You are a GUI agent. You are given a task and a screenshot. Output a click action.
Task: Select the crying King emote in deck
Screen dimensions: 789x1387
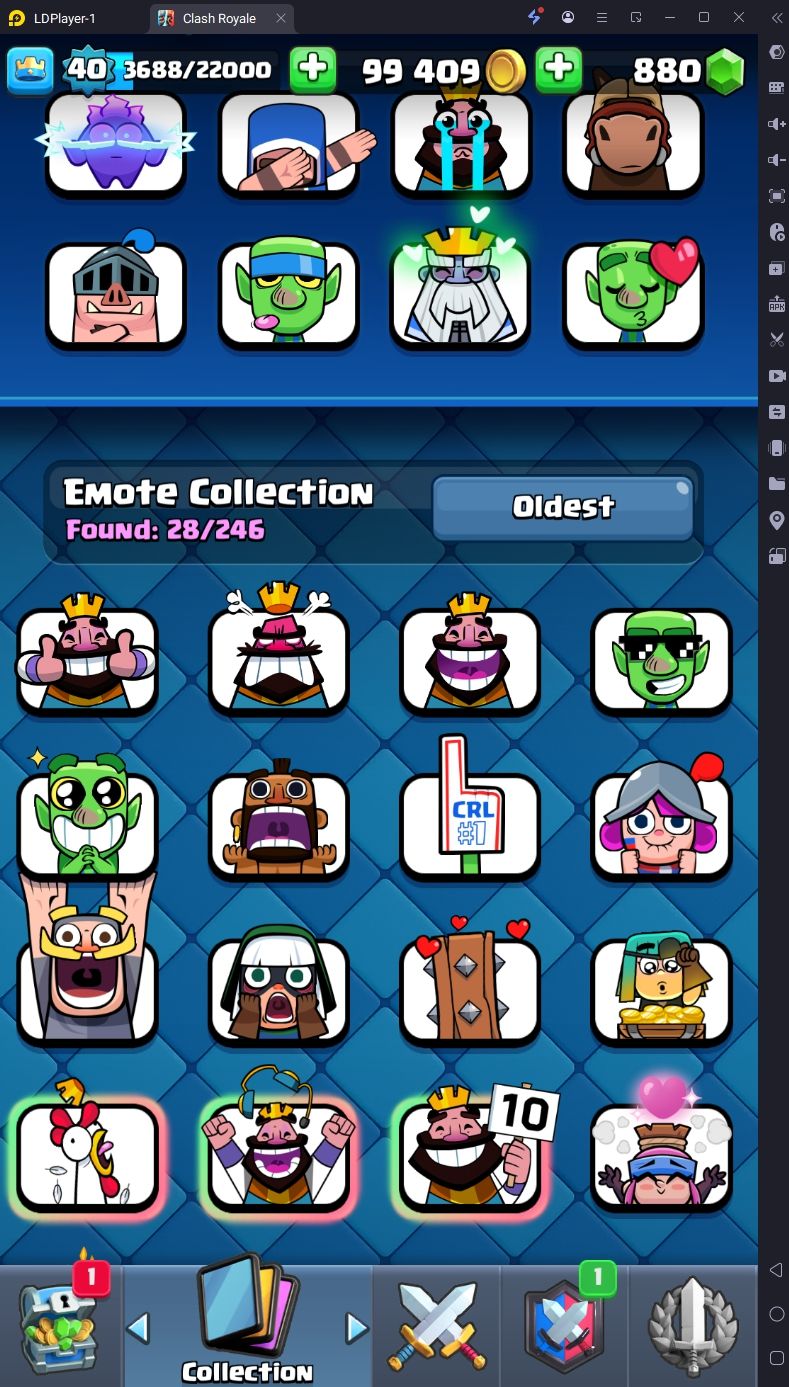pos(460,145)
